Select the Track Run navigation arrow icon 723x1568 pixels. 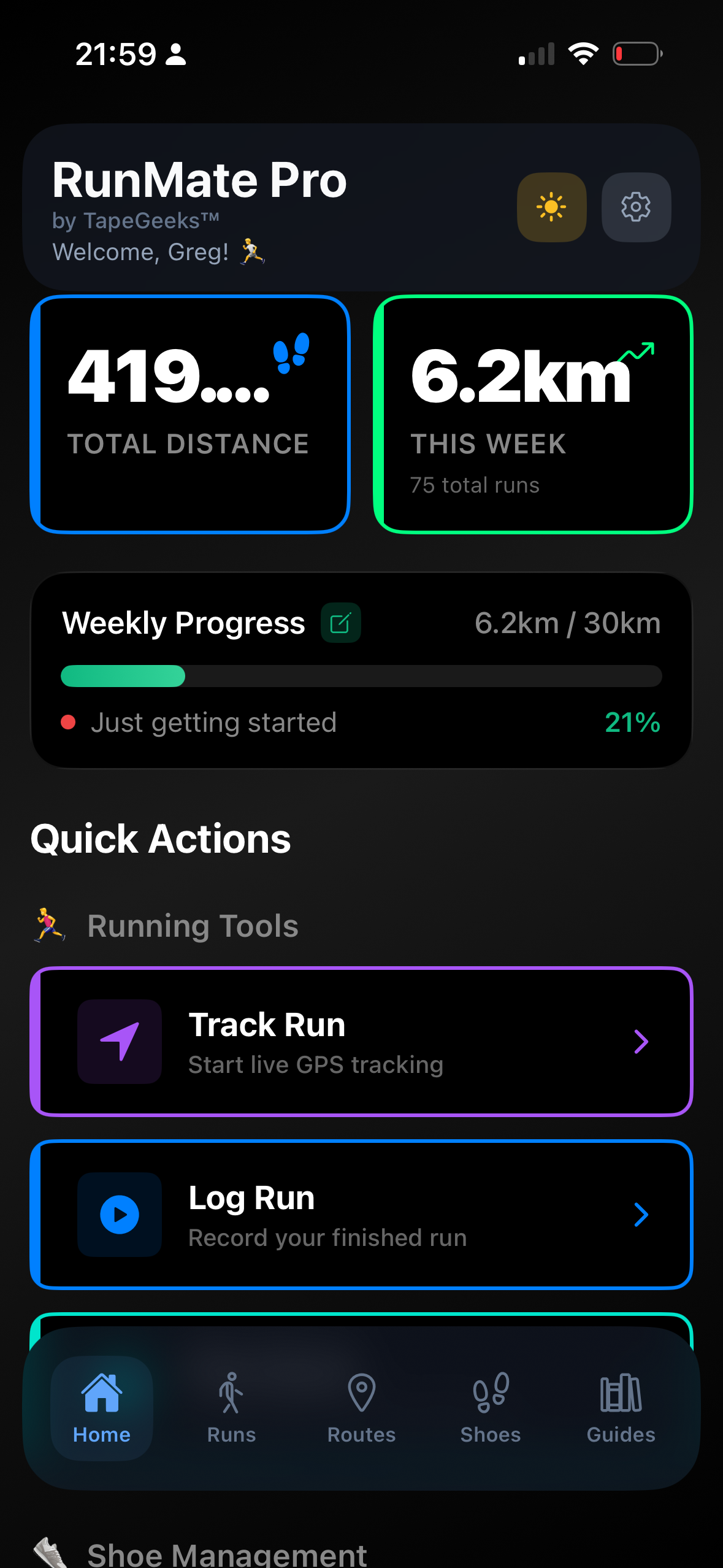[x=120, y=1041]
